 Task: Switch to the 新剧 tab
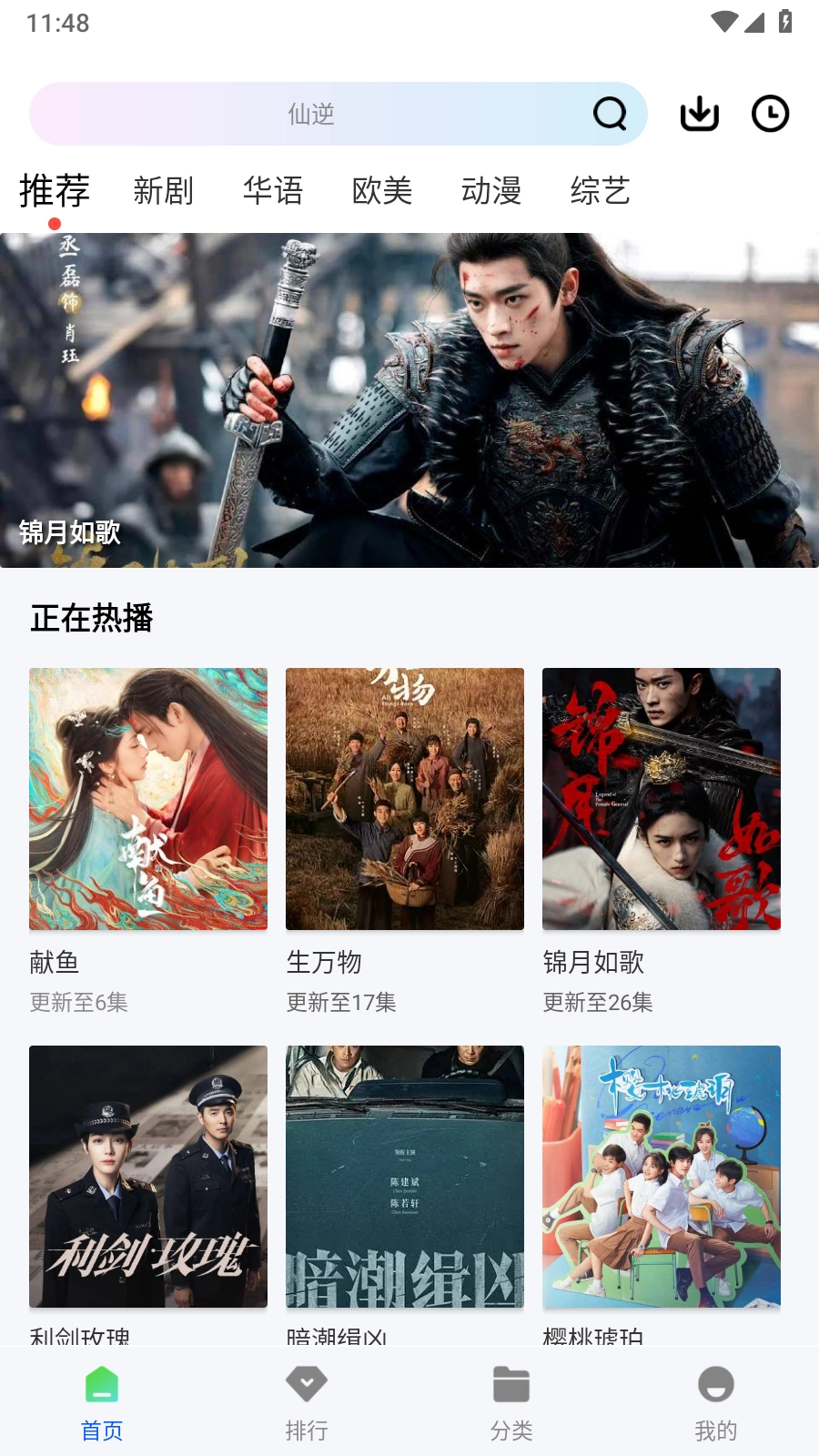(x=162, y=191)
